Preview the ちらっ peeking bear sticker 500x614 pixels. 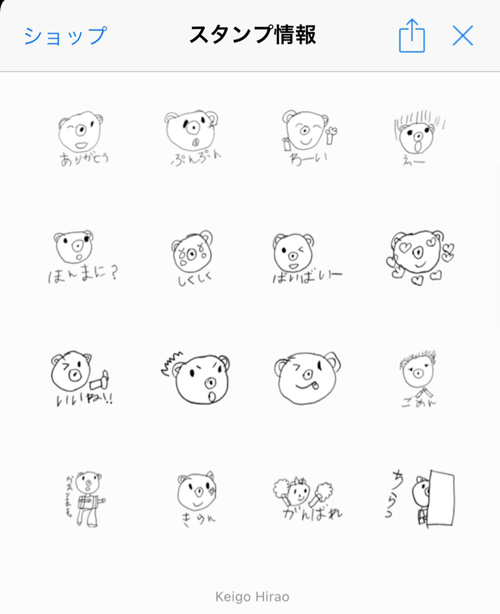click(x=420, y=499)
